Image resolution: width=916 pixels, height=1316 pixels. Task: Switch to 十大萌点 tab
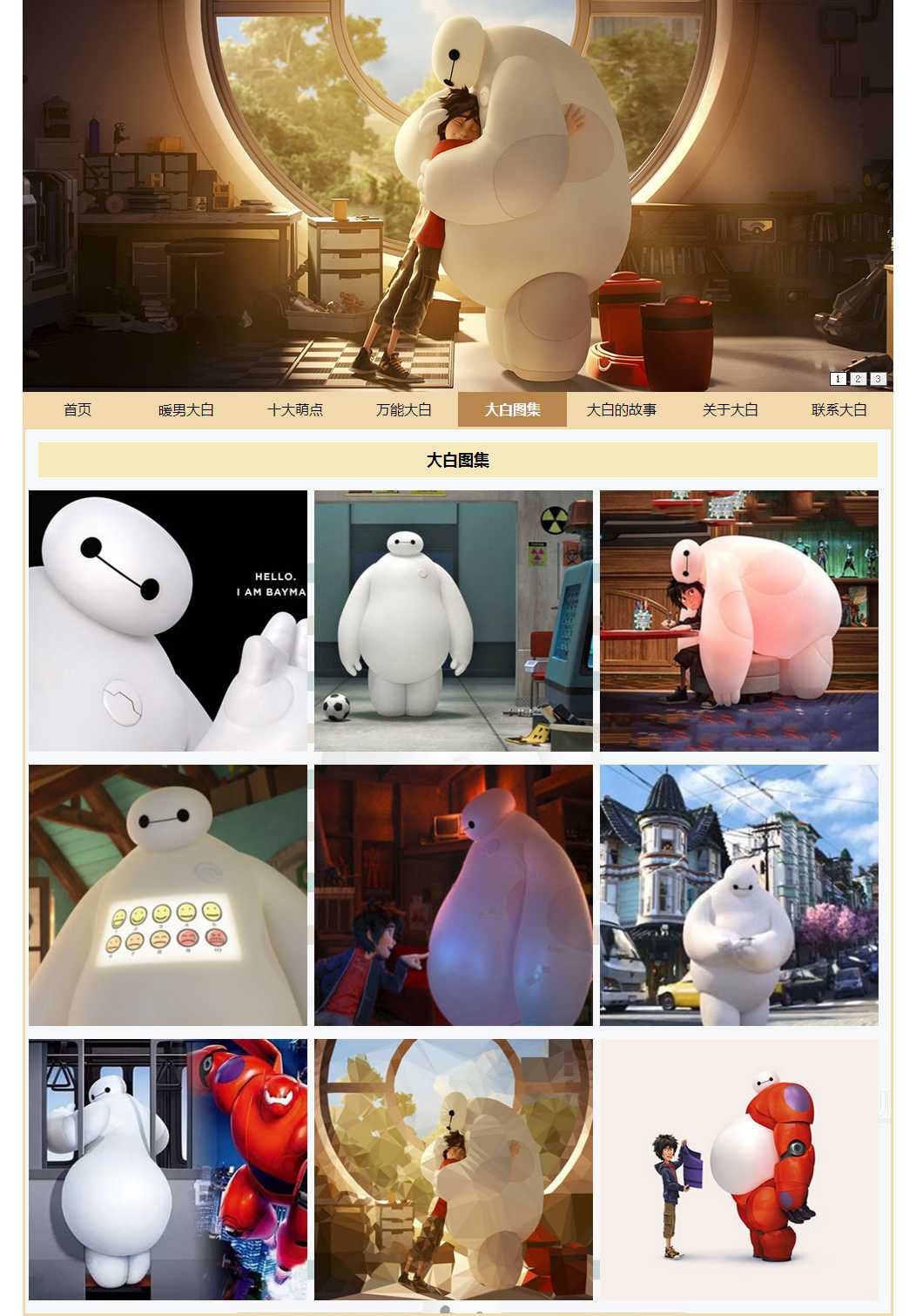pyautogui.click(x=294, y=409)
